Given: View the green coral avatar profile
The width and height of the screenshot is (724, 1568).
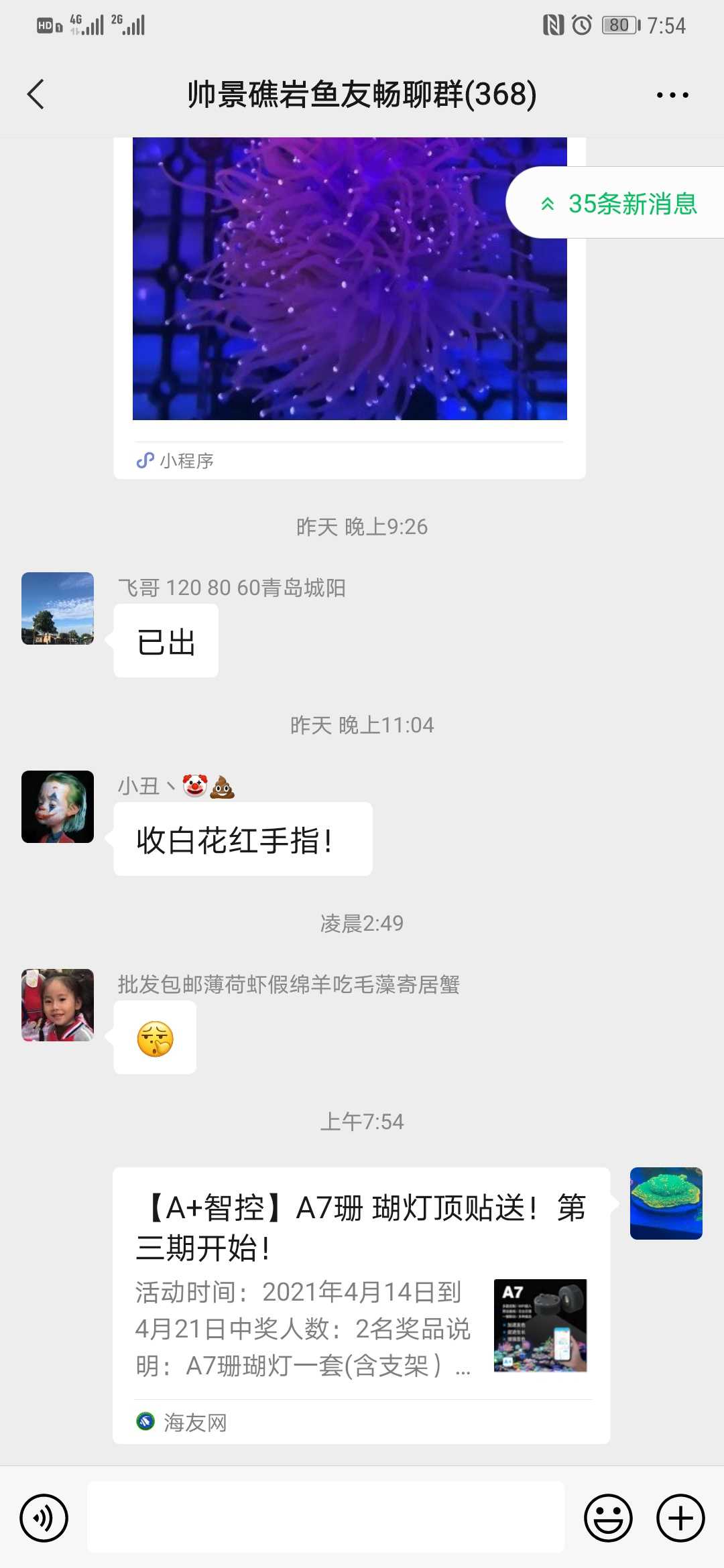Looking at the screenshot, I should pos(666,1203).
